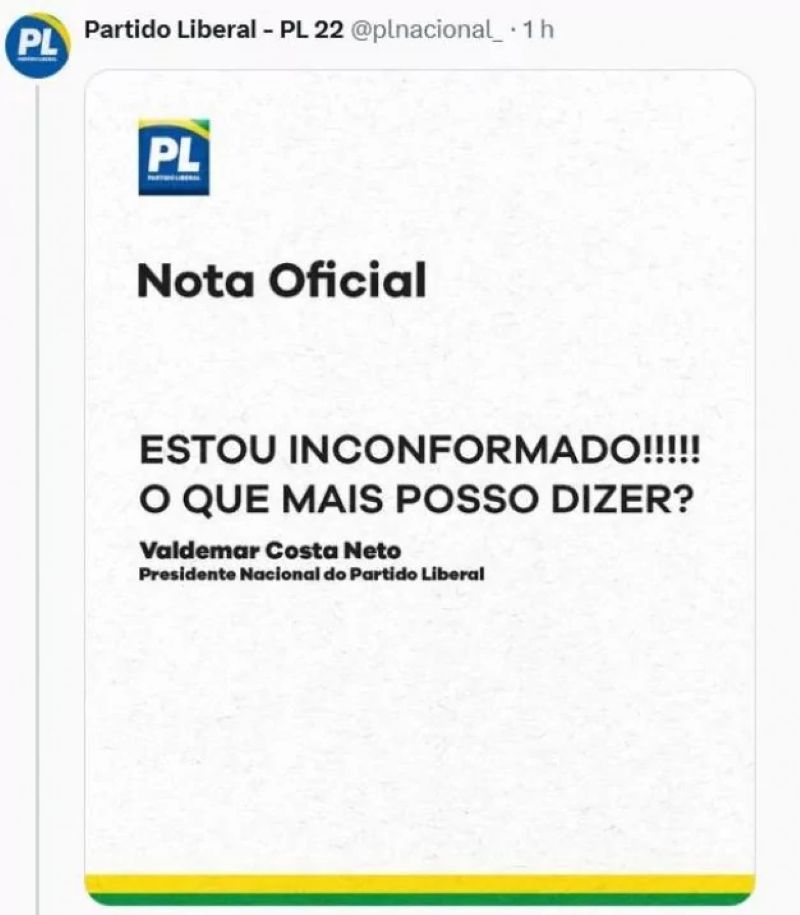
Task: Tap the Partido Liberal - PL 22 account name
Action: [x=214, y=30]
